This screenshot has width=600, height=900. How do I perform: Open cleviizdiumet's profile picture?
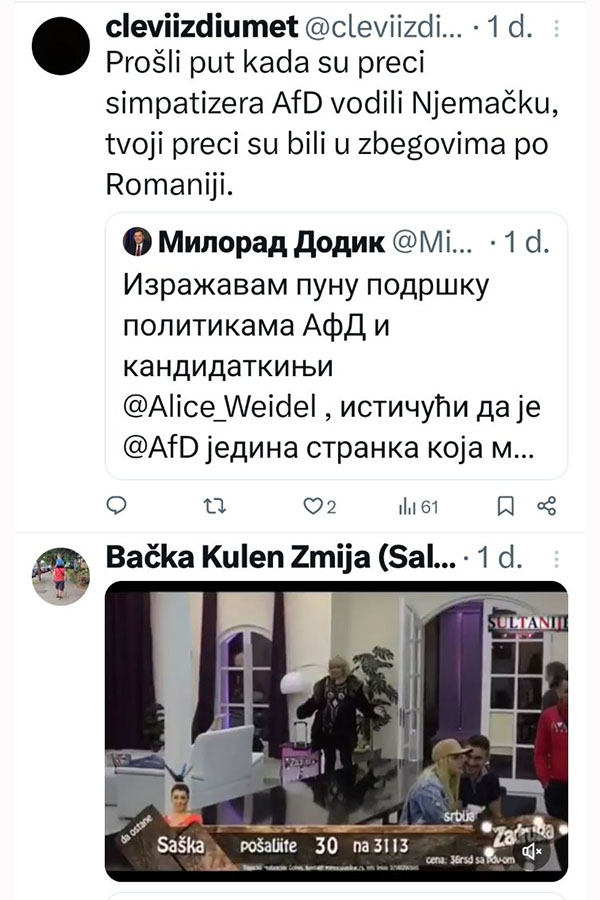click(61, 45)
